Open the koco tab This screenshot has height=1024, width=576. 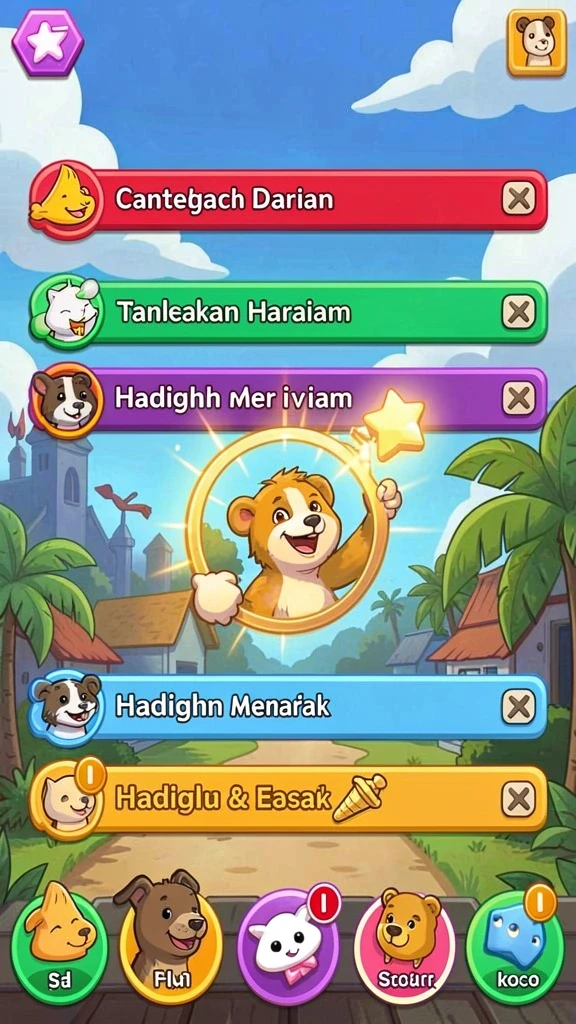(516, 942)
